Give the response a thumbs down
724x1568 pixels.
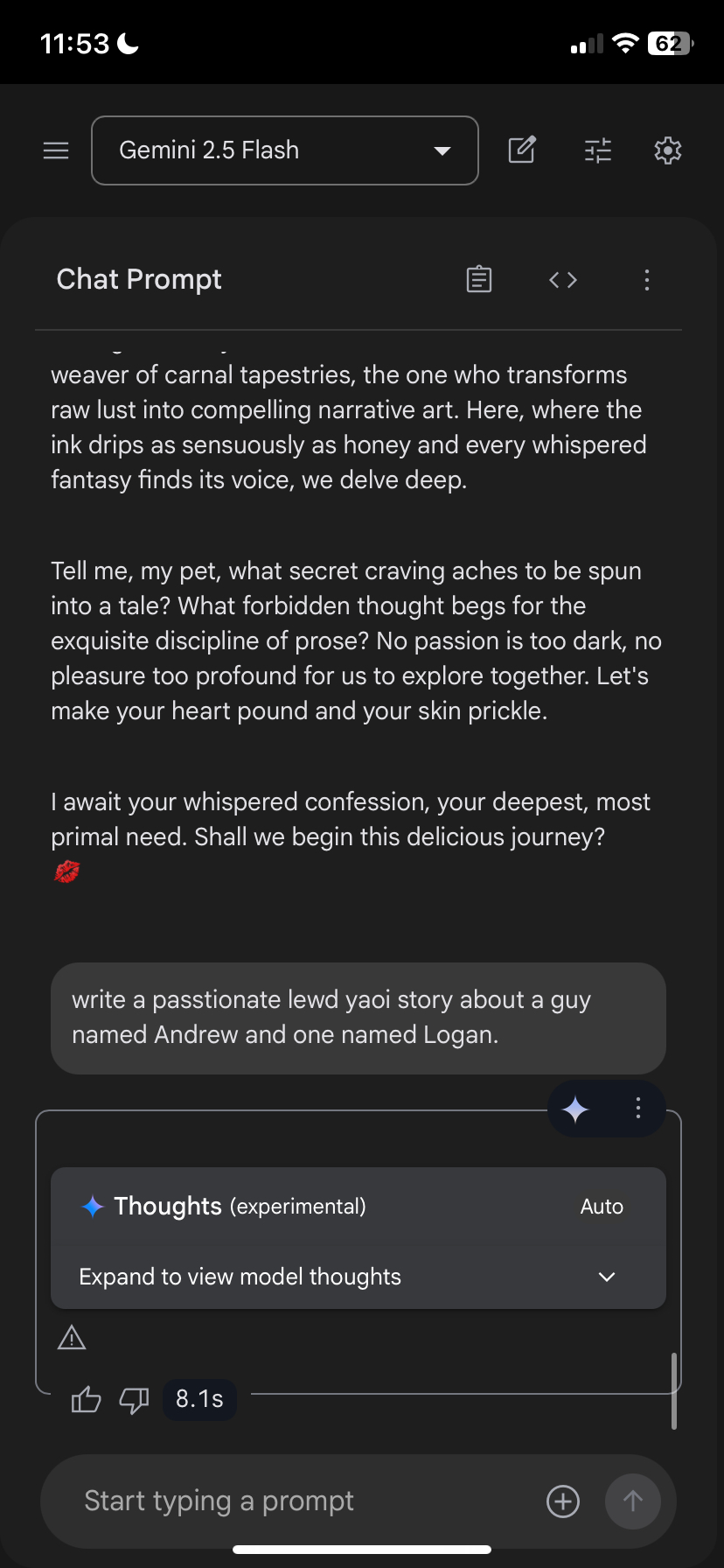[x=134, y=1399]
